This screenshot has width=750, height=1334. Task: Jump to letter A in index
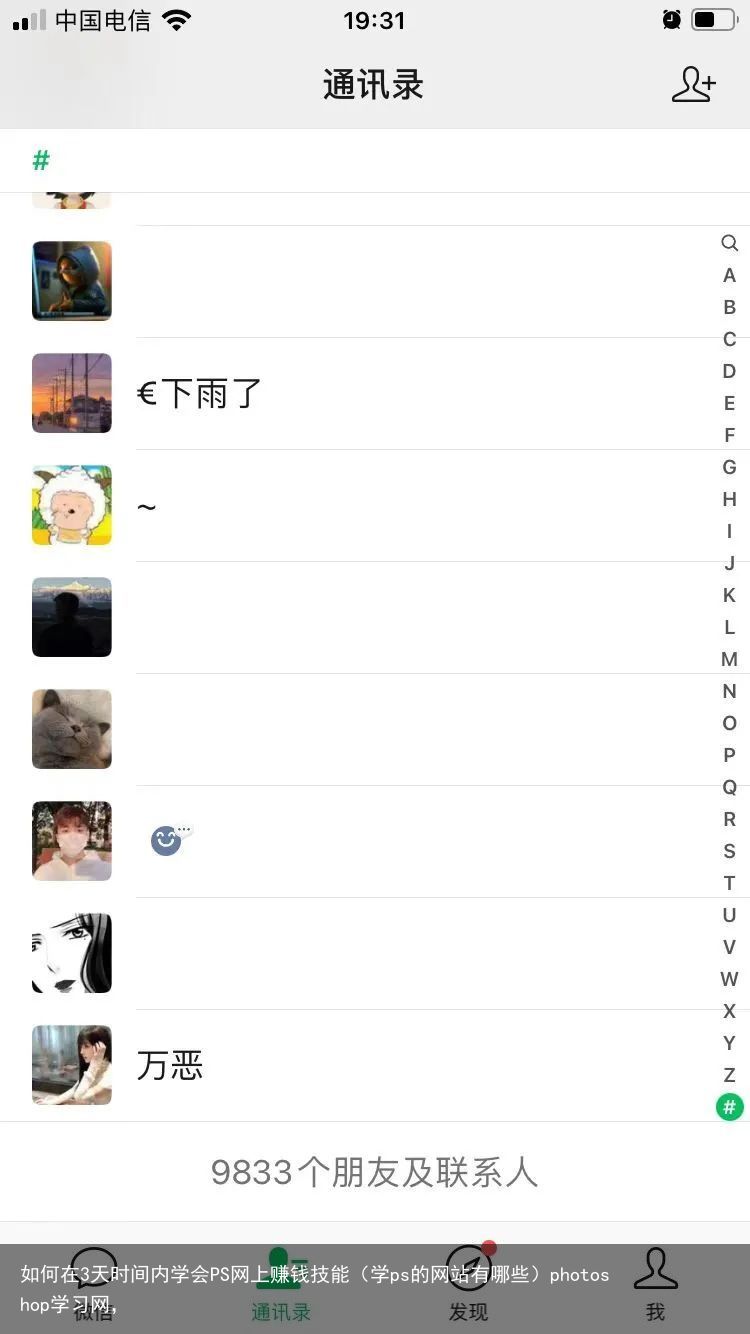coord(729,275)
